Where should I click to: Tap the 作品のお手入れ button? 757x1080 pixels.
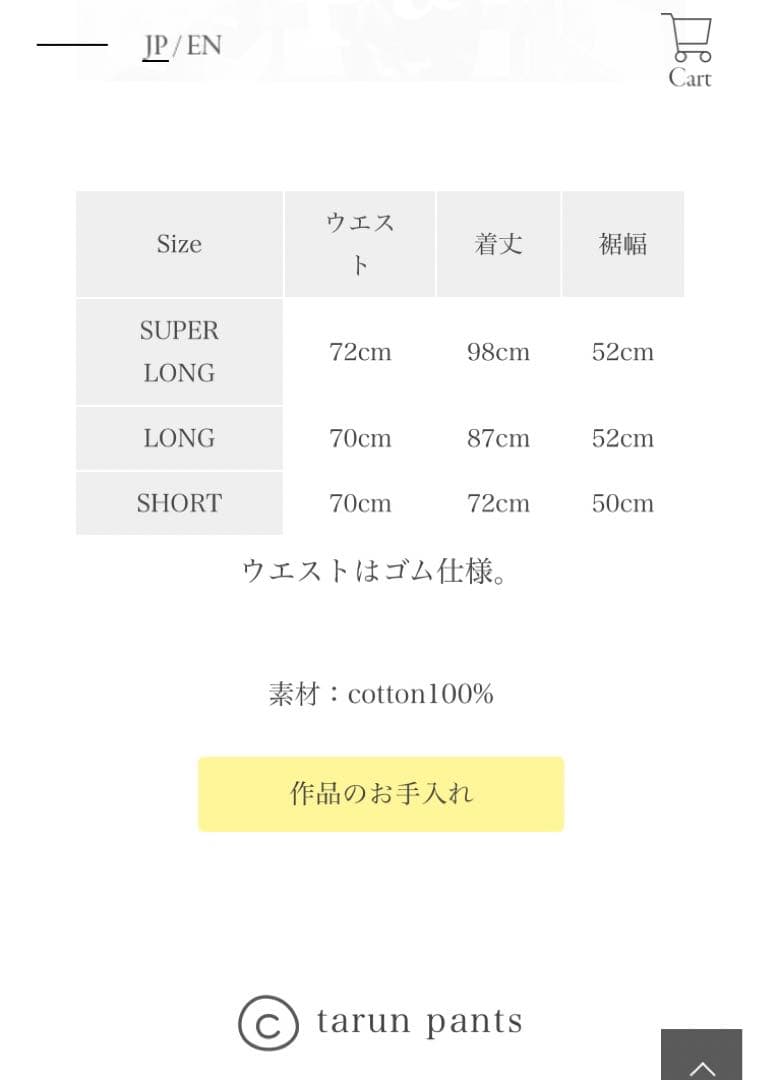pos(381,794)
